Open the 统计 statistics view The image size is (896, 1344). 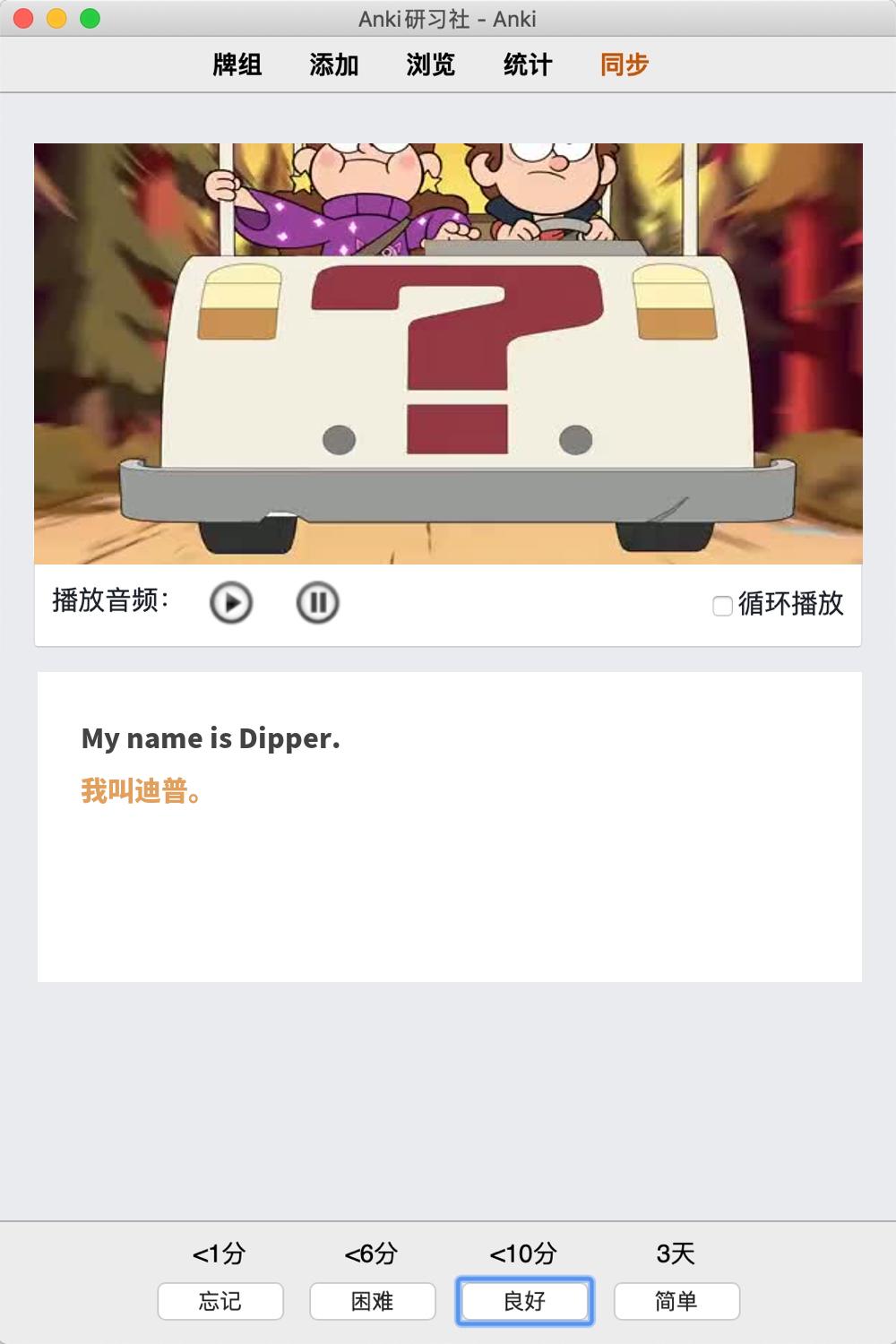point(528,65)
